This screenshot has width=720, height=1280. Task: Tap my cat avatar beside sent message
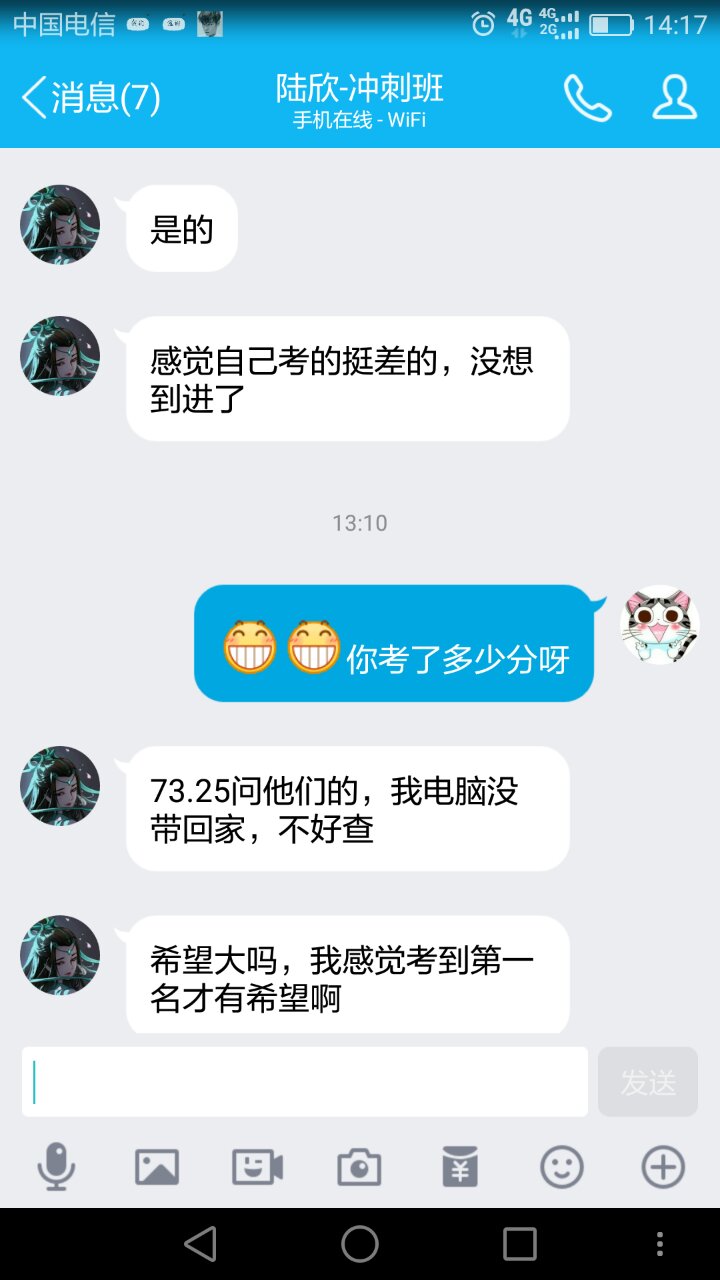[x=659, y=625]
